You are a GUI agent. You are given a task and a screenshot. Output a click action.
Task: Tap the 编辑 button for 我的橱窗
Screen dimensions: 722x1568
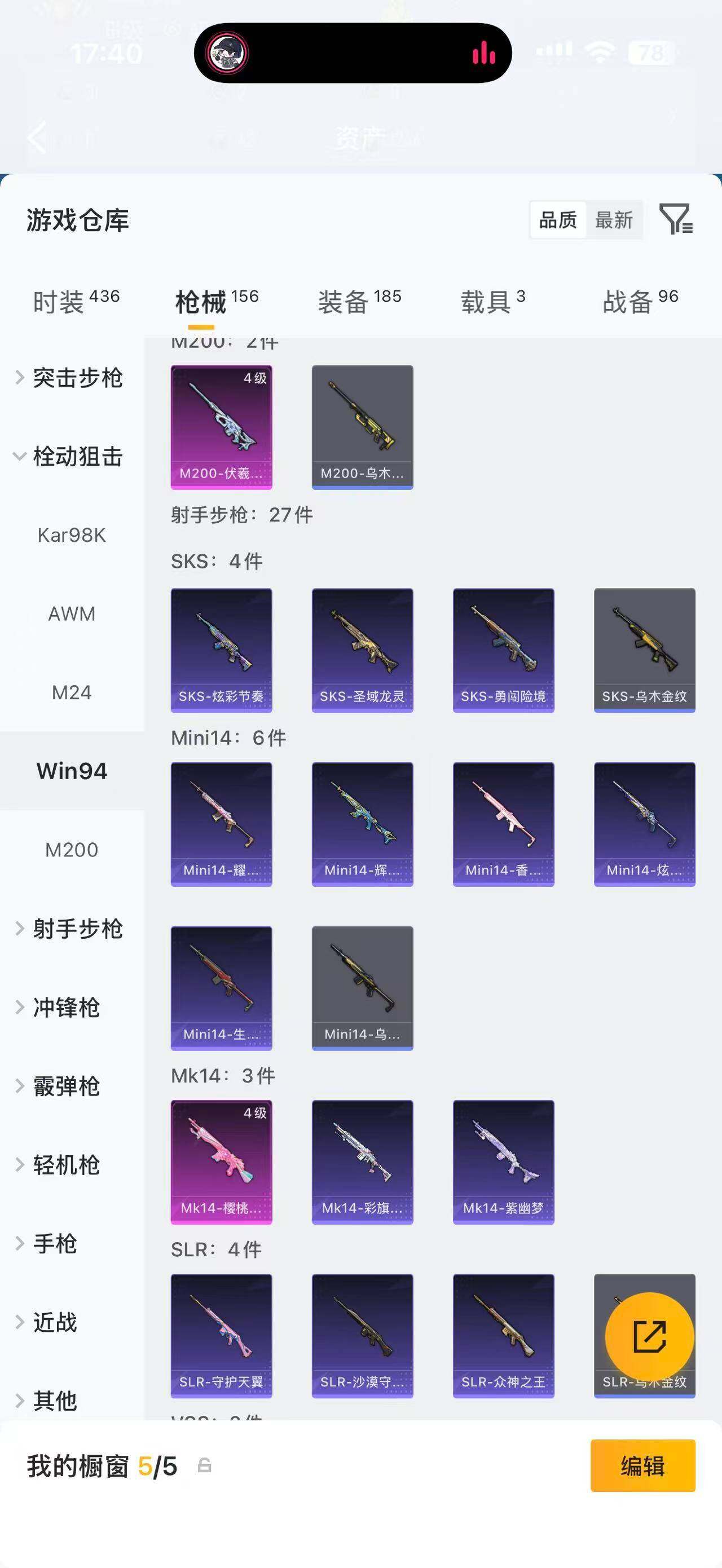pos(643,1466)
